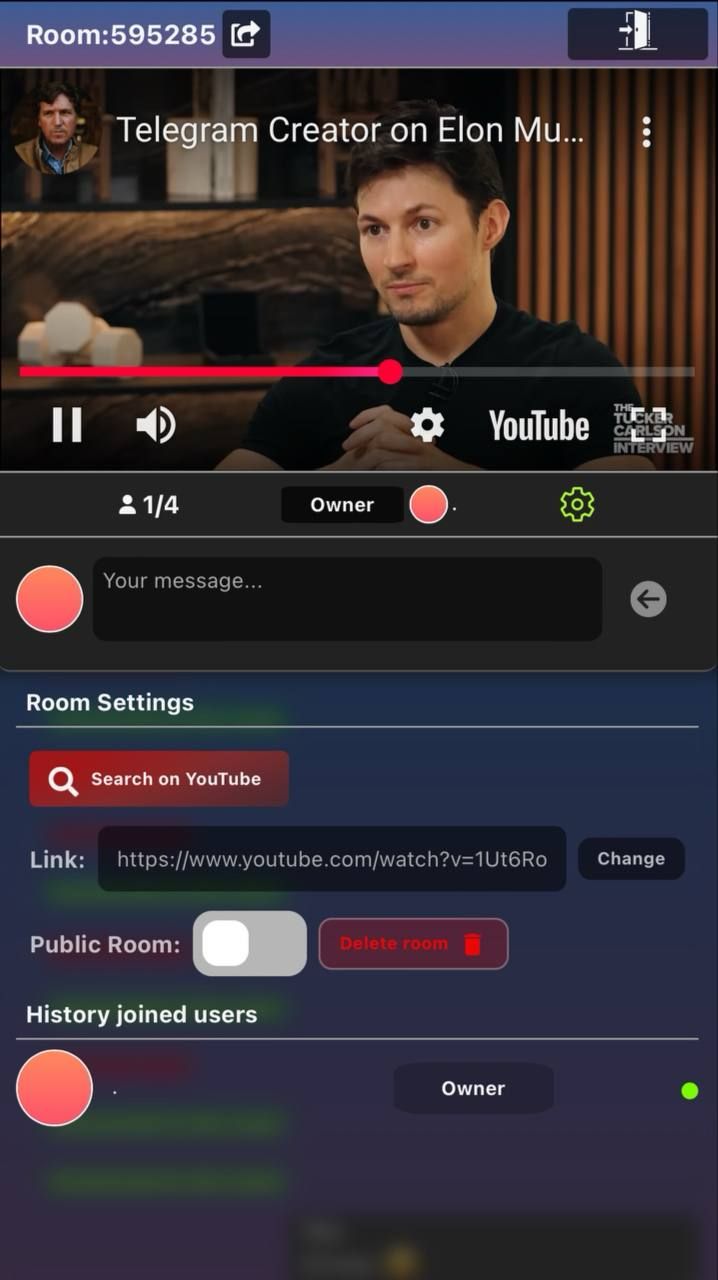The width and height of the screenshot is (718, 1280).
Task: Leave the room via exit door button
Action: (637, 33)
